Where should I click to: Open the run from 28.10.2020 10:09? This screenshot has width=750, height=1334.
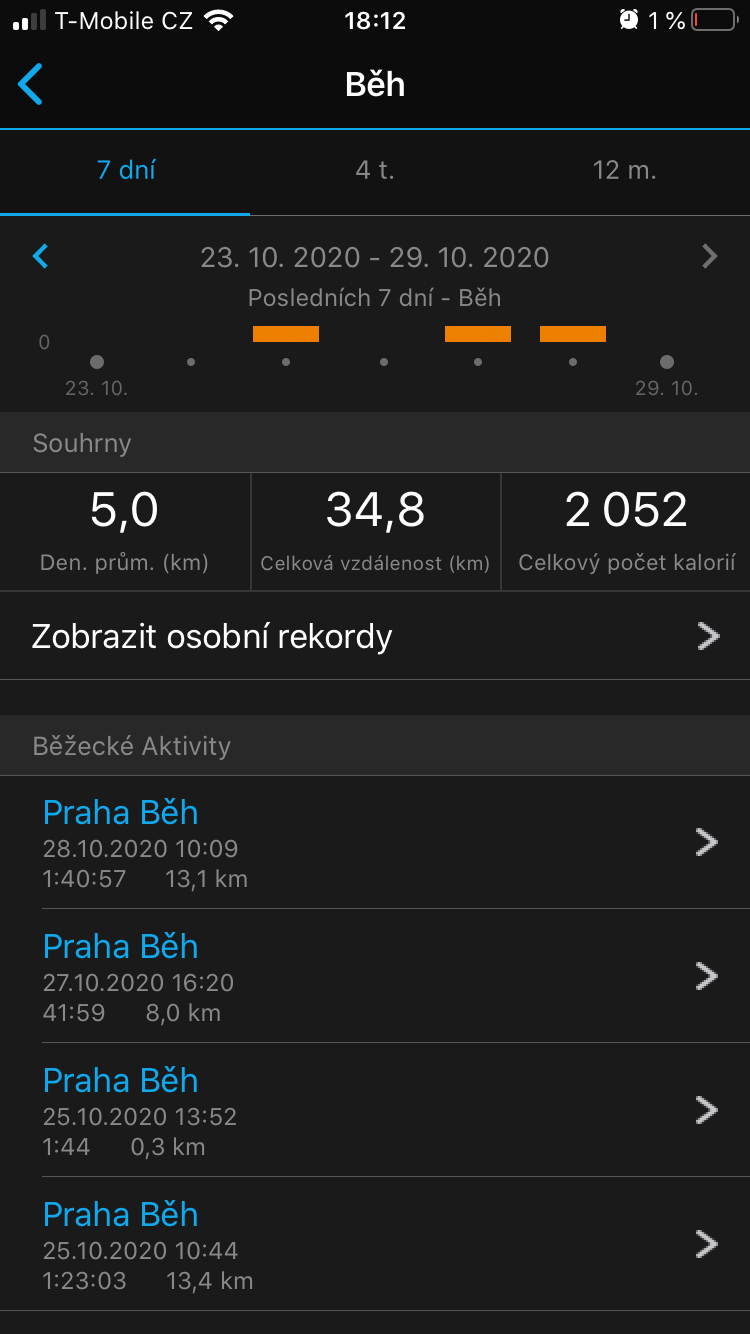click(375, 842)
